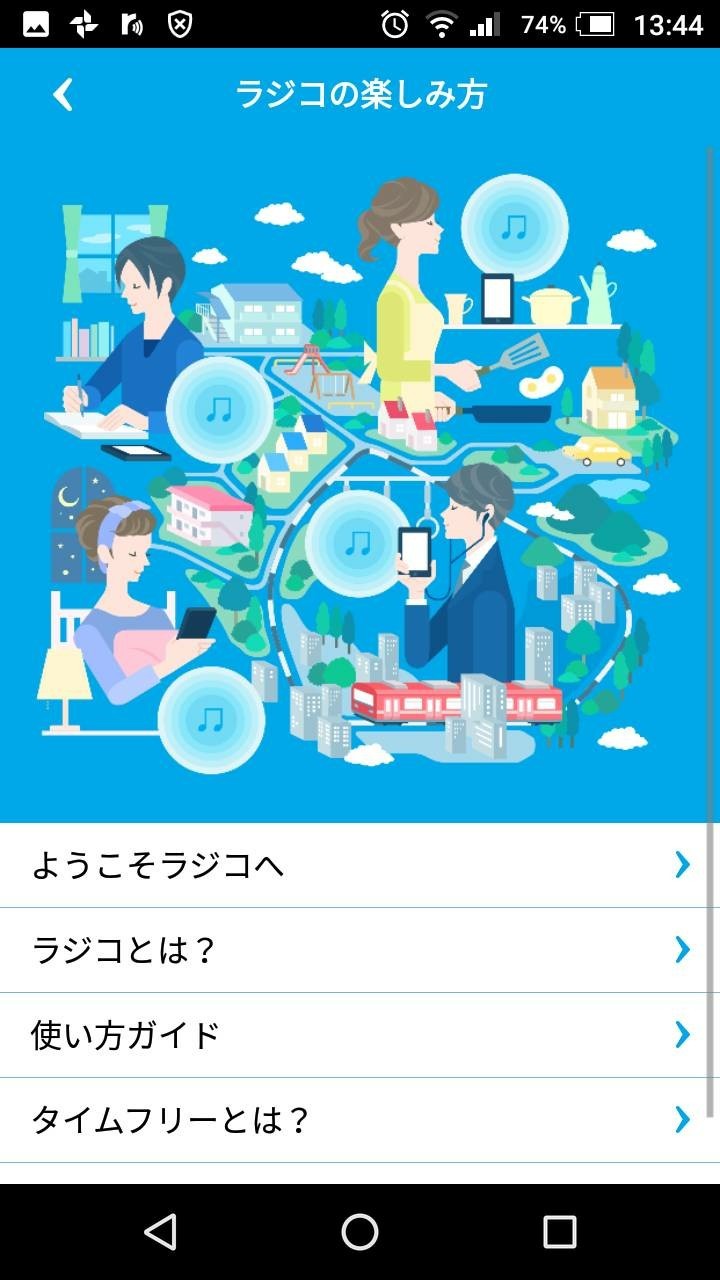The image size is (720, 1280).
Task: Tap the system home button
Action: [360, 1232]
